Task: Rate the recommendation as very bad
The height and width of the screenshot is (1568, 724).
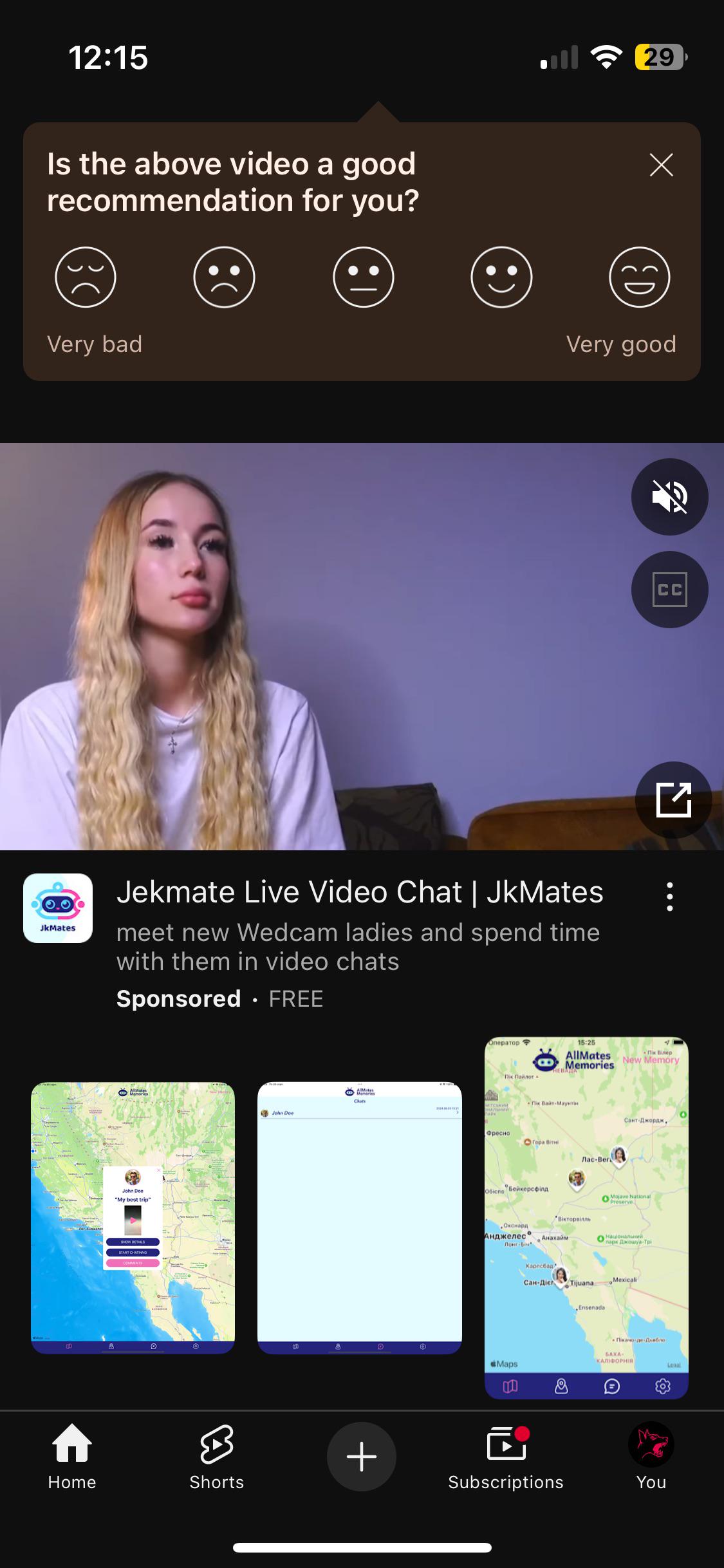Action: coord(86,277)
